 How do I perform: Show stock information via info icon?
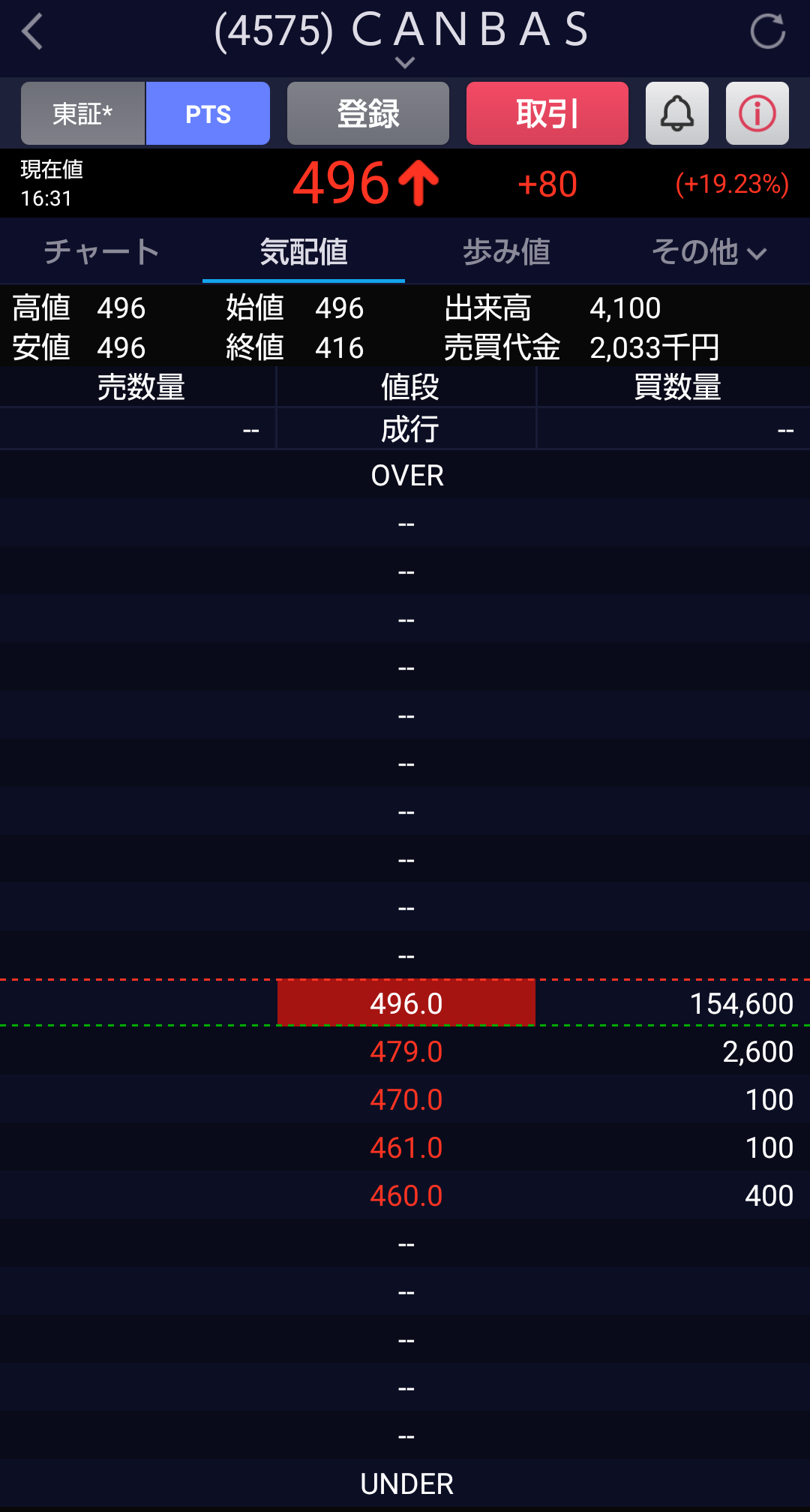tap(757, 114)
